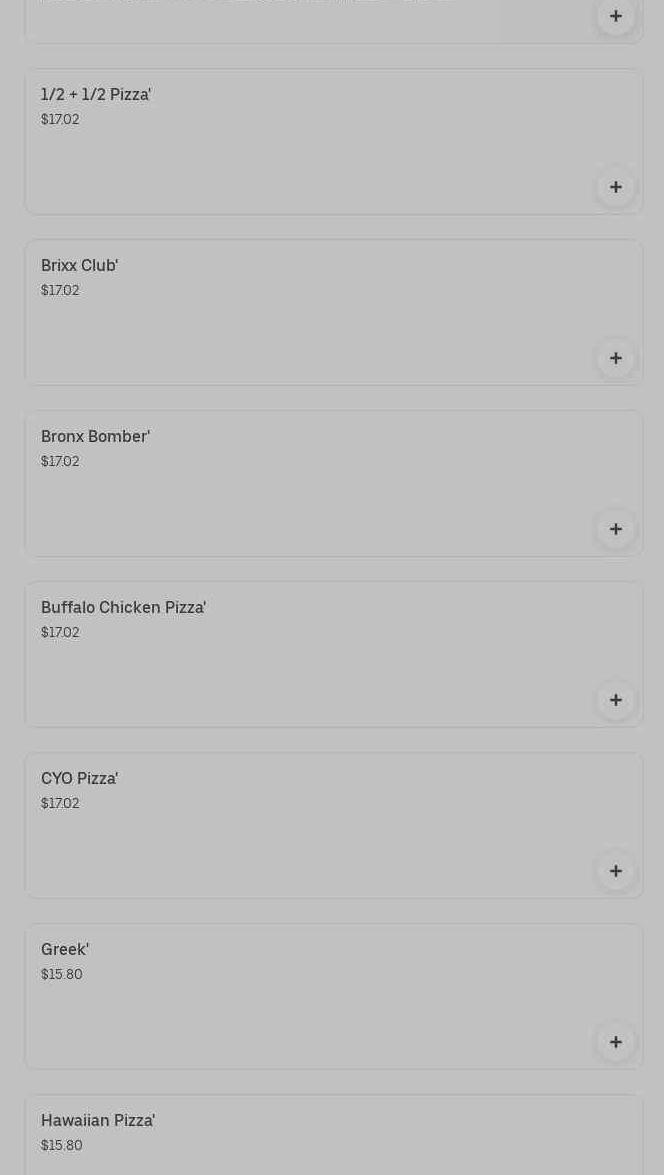The image size is (664, 1175).
Task: View Brixx Club item details
Action: point(300,311)
